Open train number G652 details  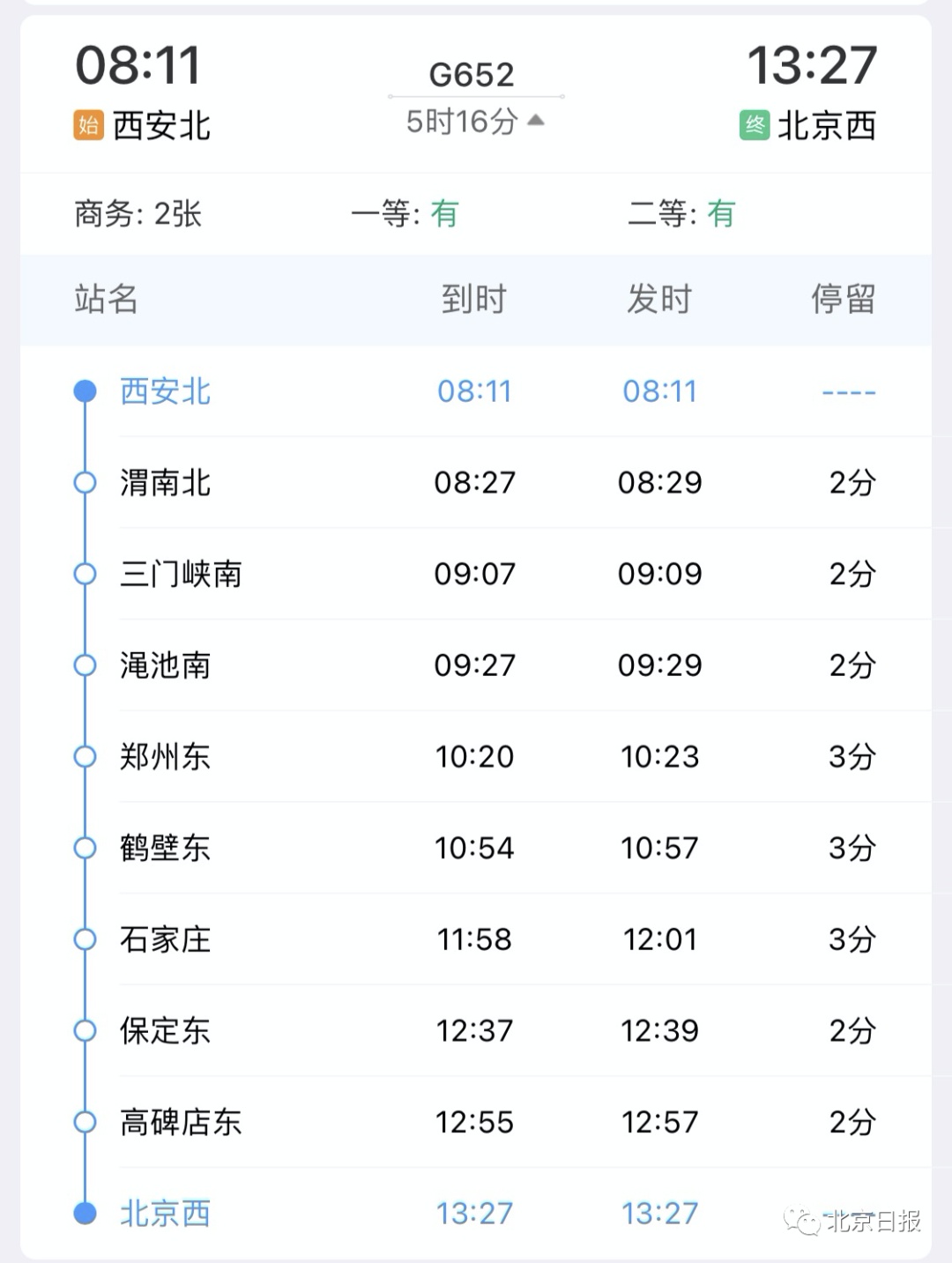pos(474,75)
